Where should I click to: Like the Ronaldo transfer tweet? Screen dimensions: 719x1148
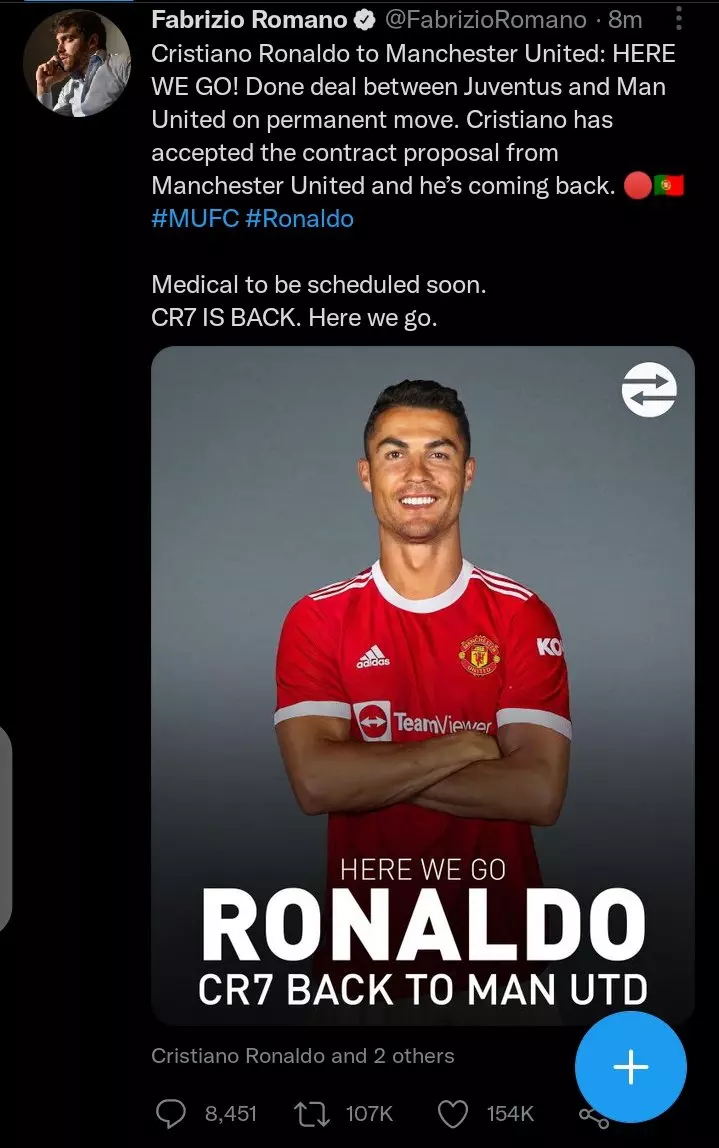tap(452, 1114)
